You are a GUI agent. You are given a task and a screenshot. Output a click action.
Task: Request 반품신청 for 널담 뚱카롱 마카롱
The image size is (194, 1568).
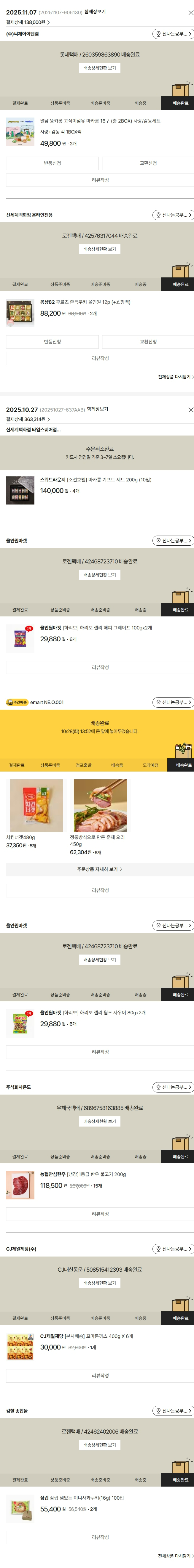[53, 163]
